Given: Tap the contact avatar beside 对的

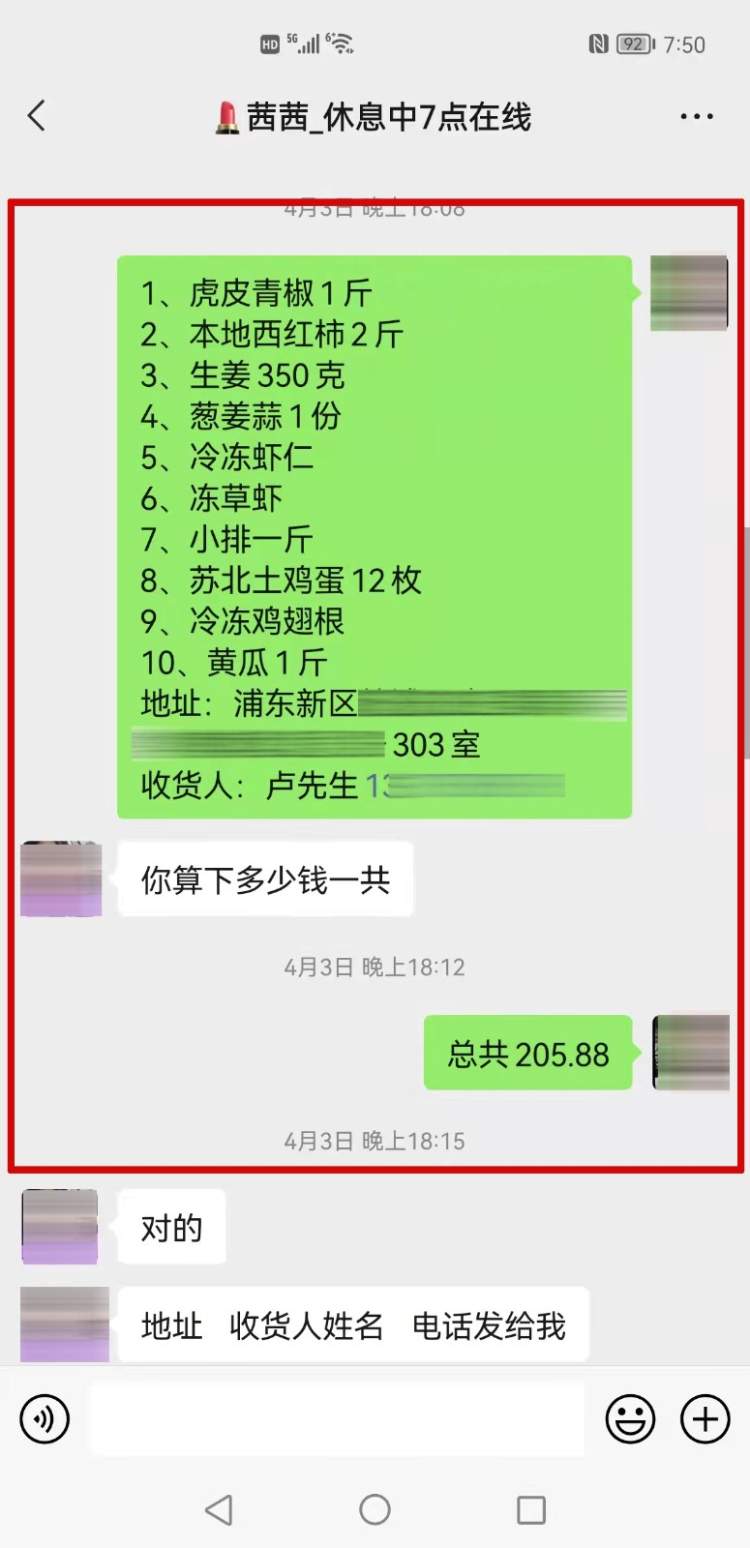Looking at the screenshot, I should click(60, 1226).
